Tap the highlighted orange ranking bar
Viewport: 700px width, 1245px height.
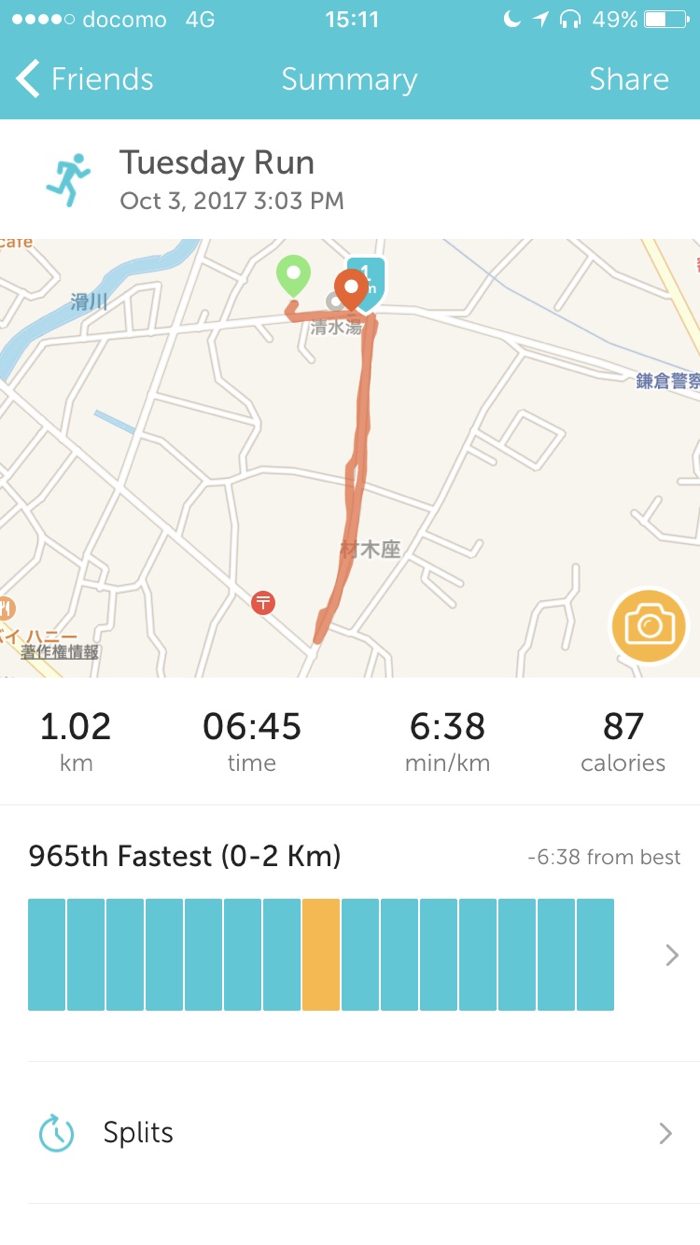(321, 954)
